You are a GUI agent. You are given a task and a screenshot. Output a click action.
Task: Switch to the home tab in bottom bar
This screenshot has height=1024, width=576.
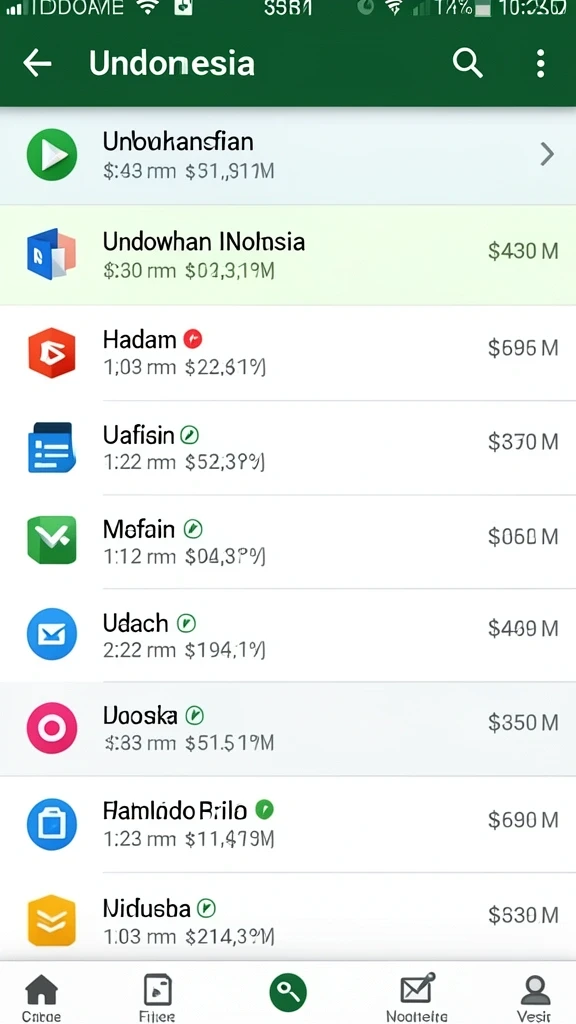pos(41,998)
